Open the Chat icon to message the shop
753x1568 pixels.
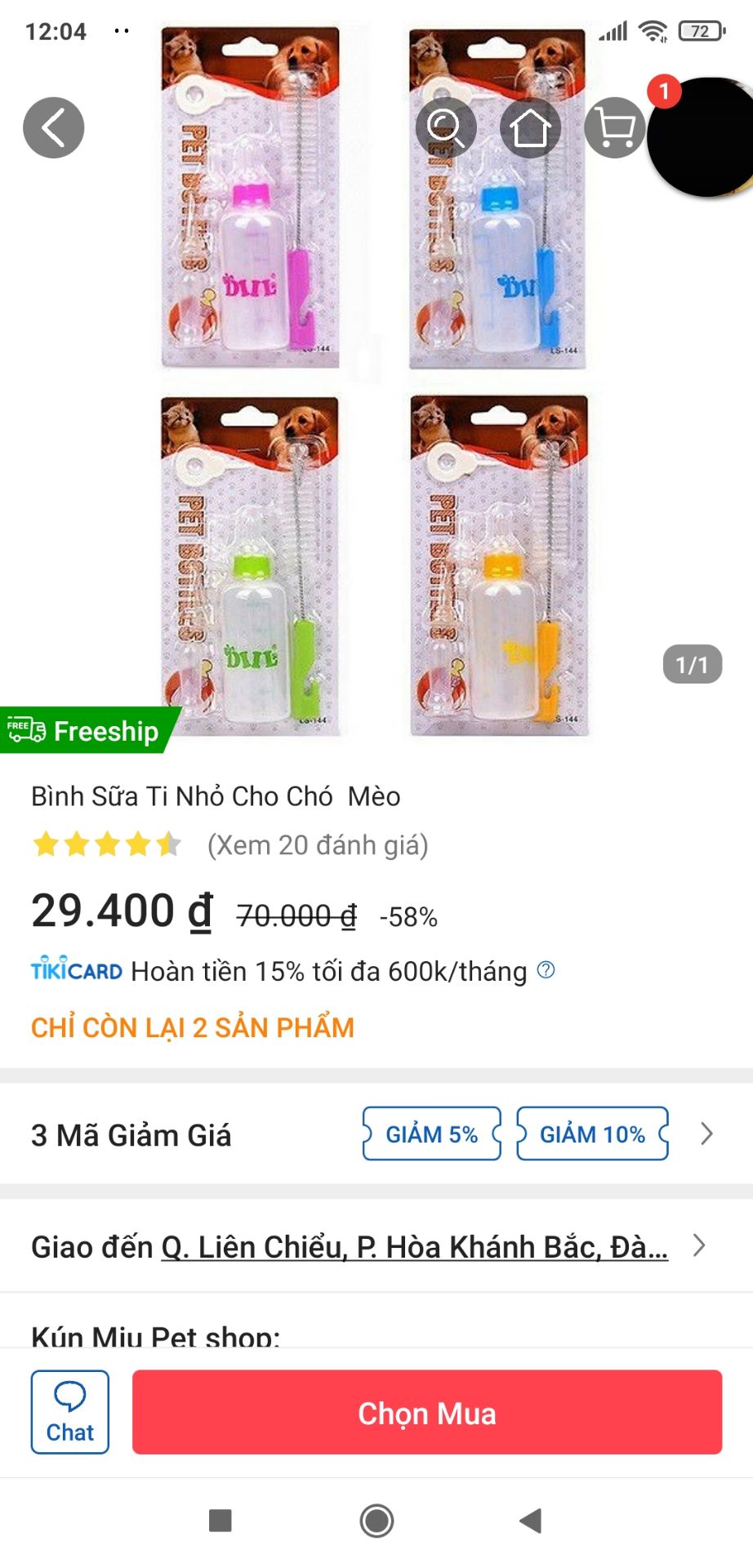(x=69, y=1411)
